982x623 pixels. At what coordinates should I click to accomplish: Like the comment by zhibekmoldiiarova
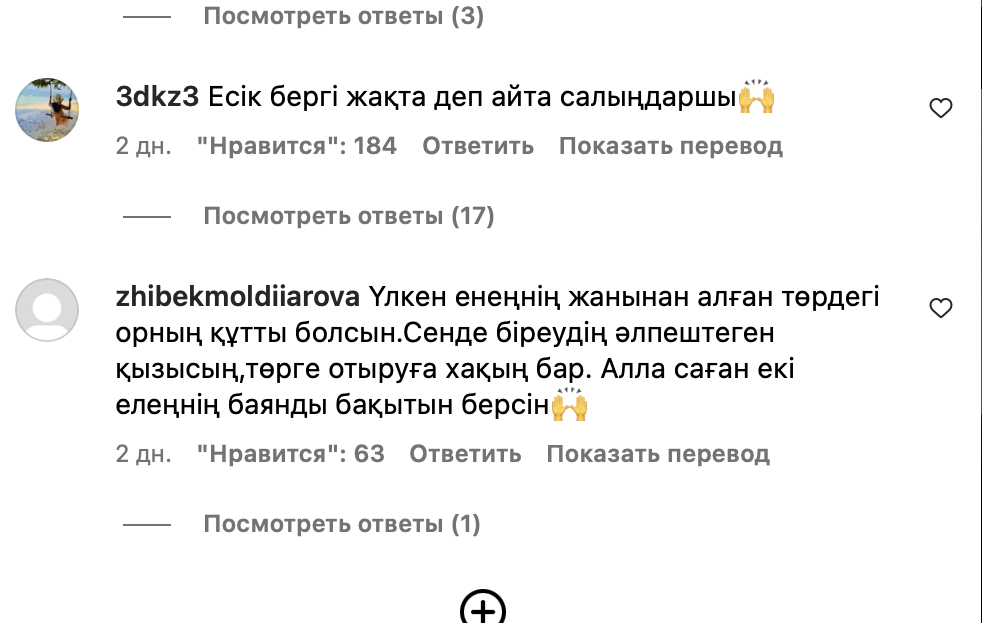pyautogui.click(x=940, y=308)
